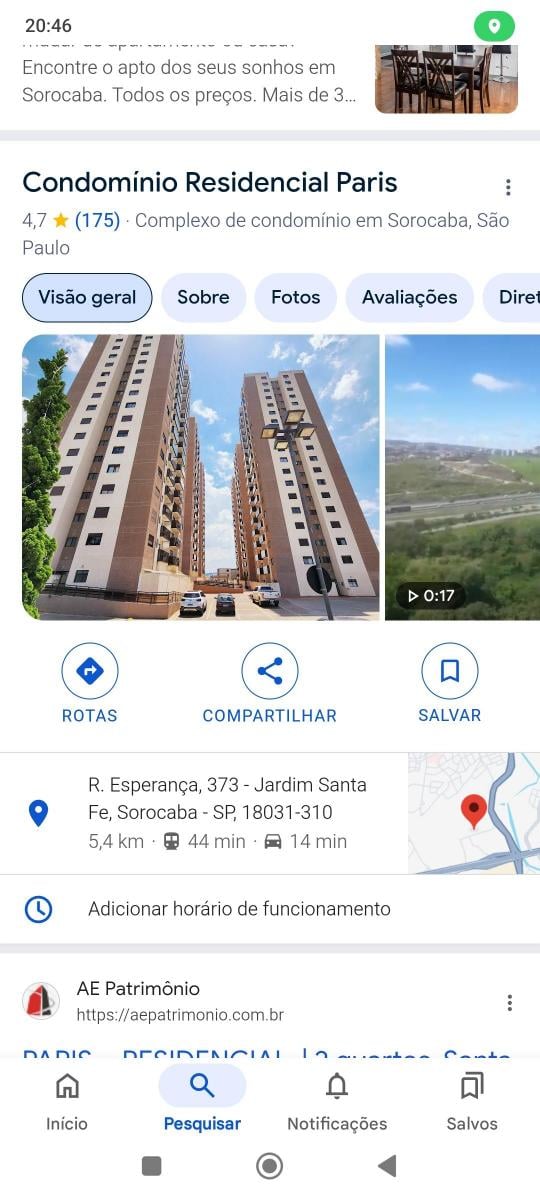Image resolution: width=540 pixels, height=1200 pixels.
Task: Select the Visão geral chip
Action: (87, 297)
